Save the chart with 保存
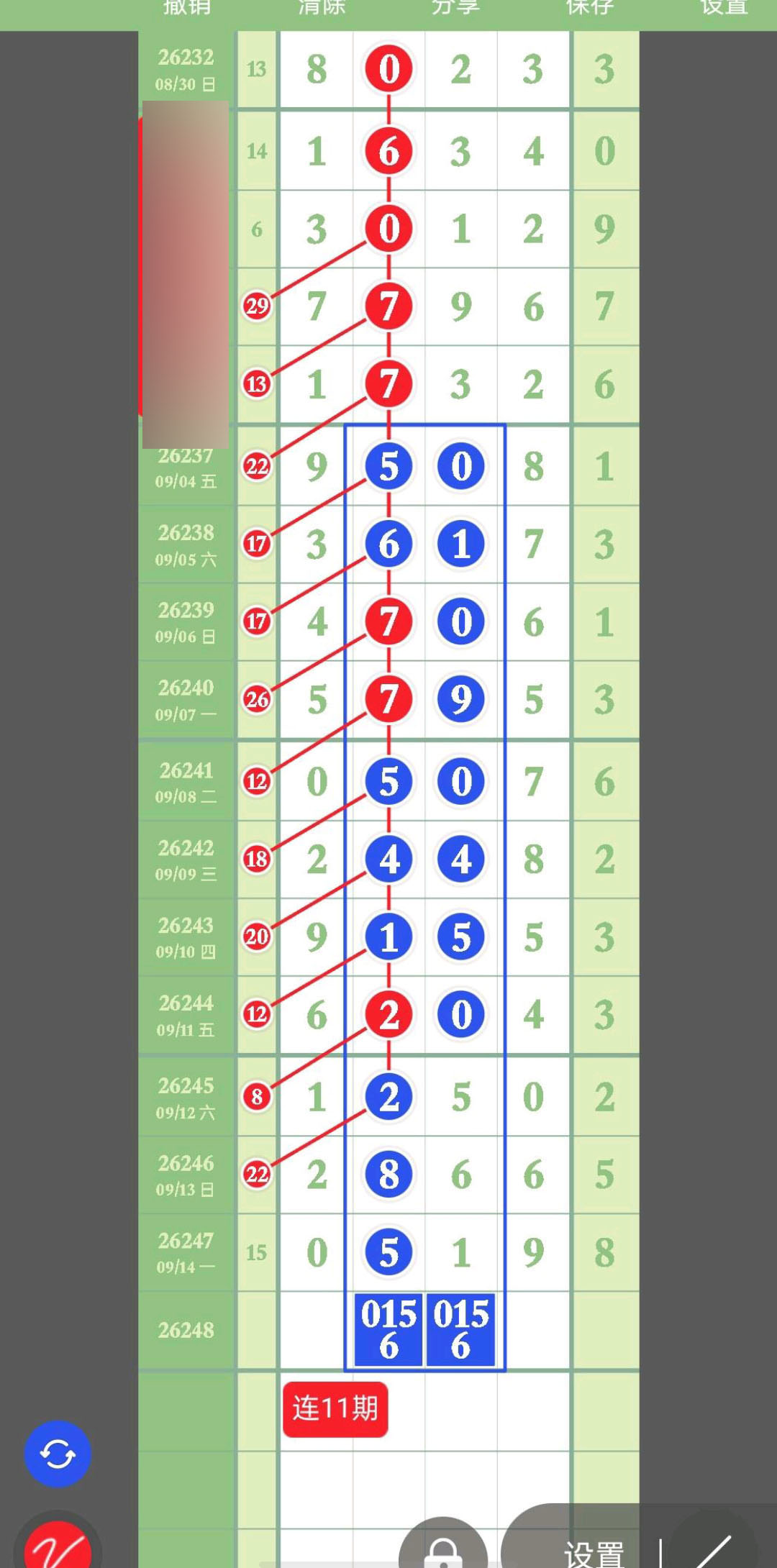 tap(590, 7)
